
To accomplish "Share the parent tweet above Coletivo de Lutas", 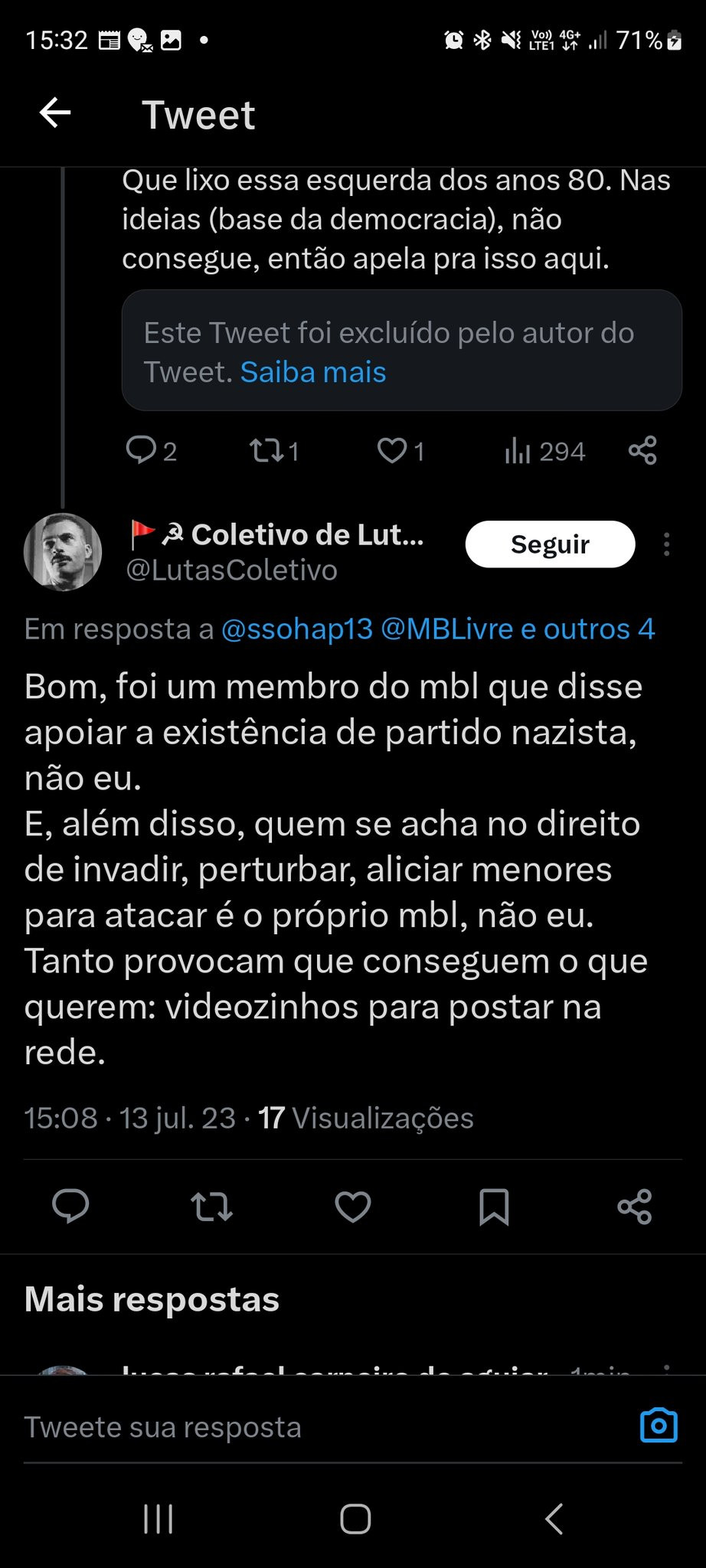I will pyautogui.click(x=642, y=450).
